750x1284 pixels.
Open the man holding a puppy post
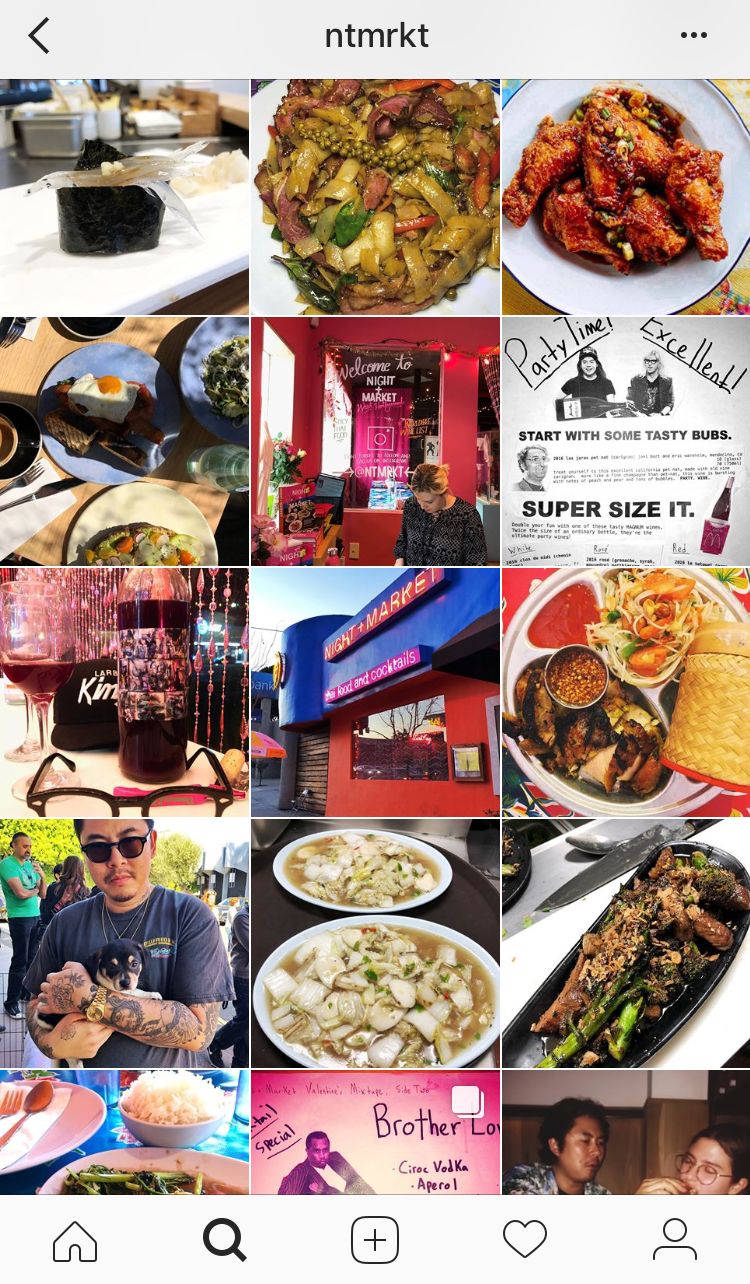(124, 943)
